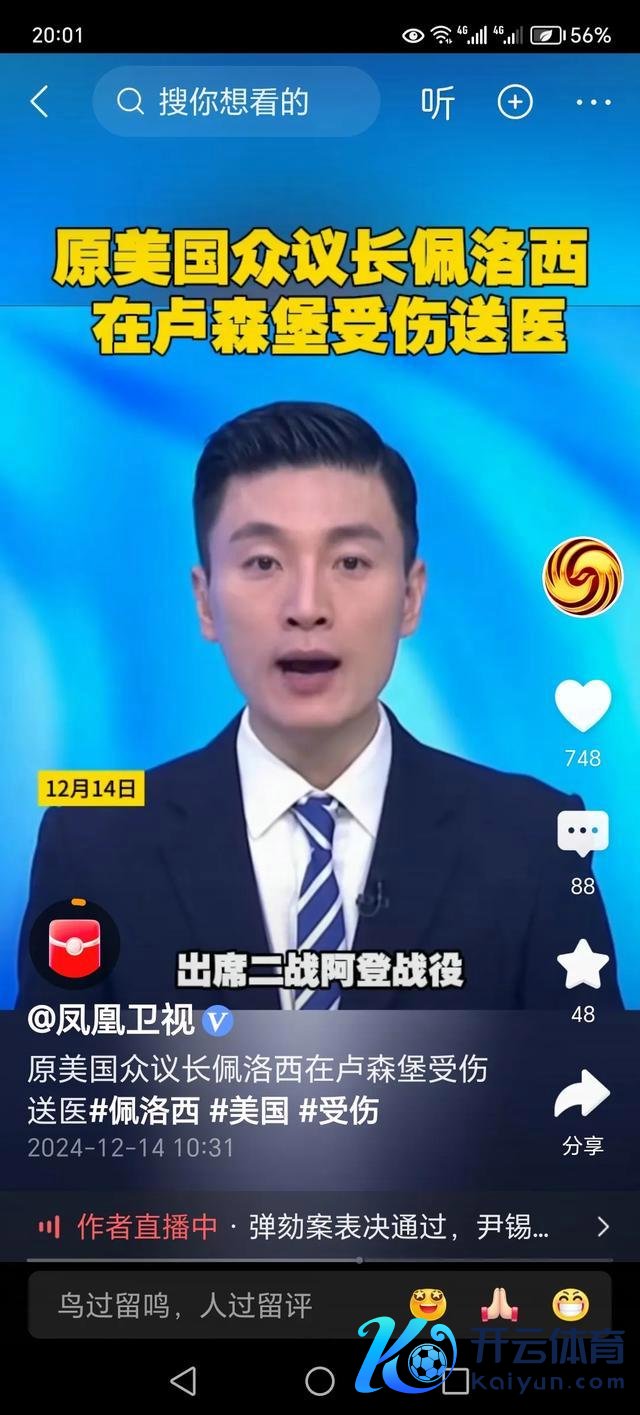The image size is (640, 1415).
Task: Open the three-dot overflow menu
Action: coord(593,102)
